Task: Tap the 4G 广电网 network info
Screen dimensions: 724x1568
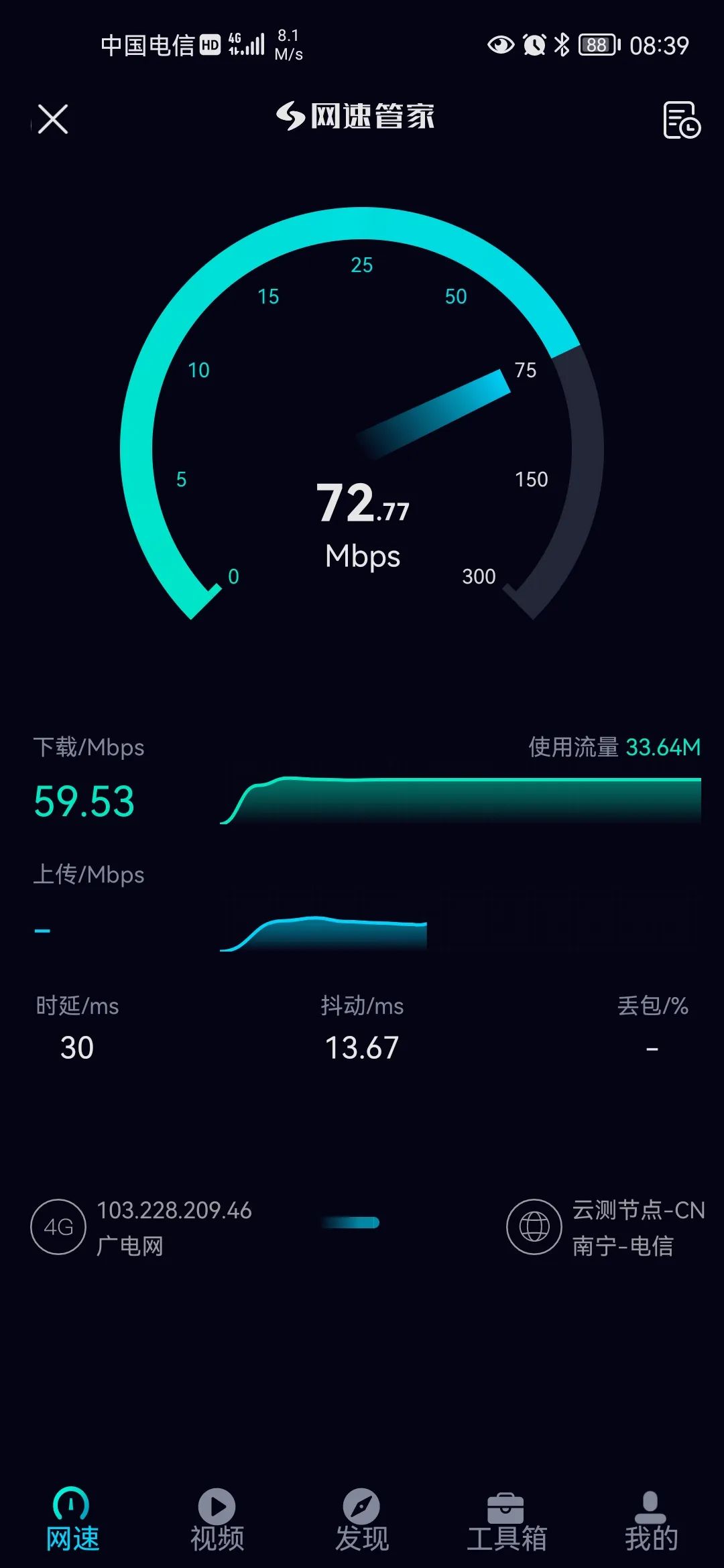Action: point(141,1228)
